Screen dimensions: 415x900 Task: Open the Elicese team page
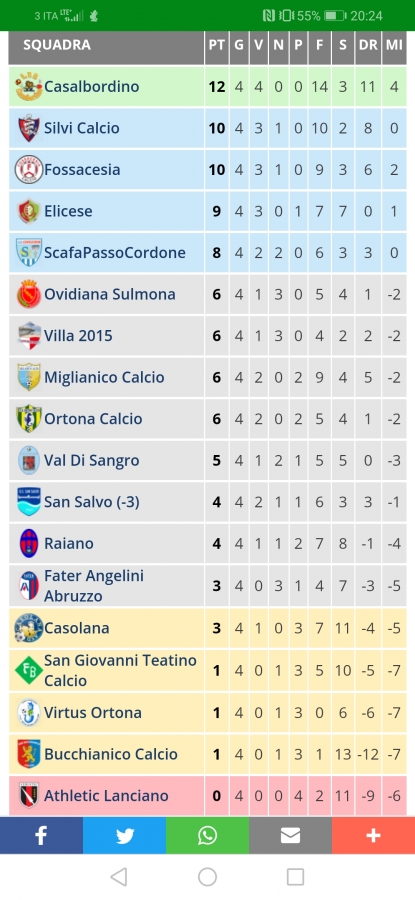click(68, 211)
